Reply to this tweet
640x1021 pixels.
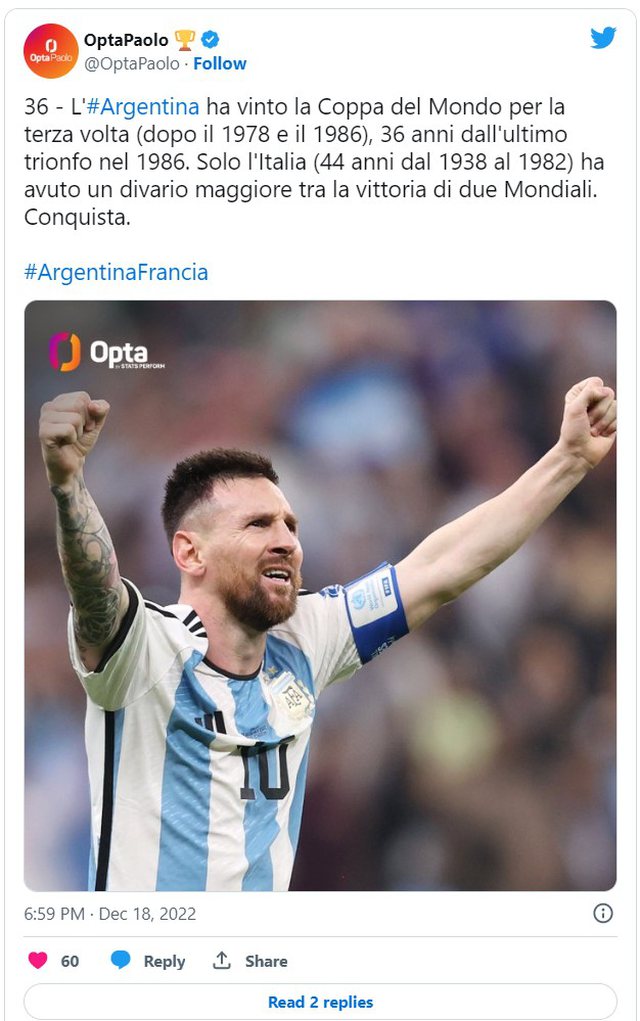click(x=148, y=960)
